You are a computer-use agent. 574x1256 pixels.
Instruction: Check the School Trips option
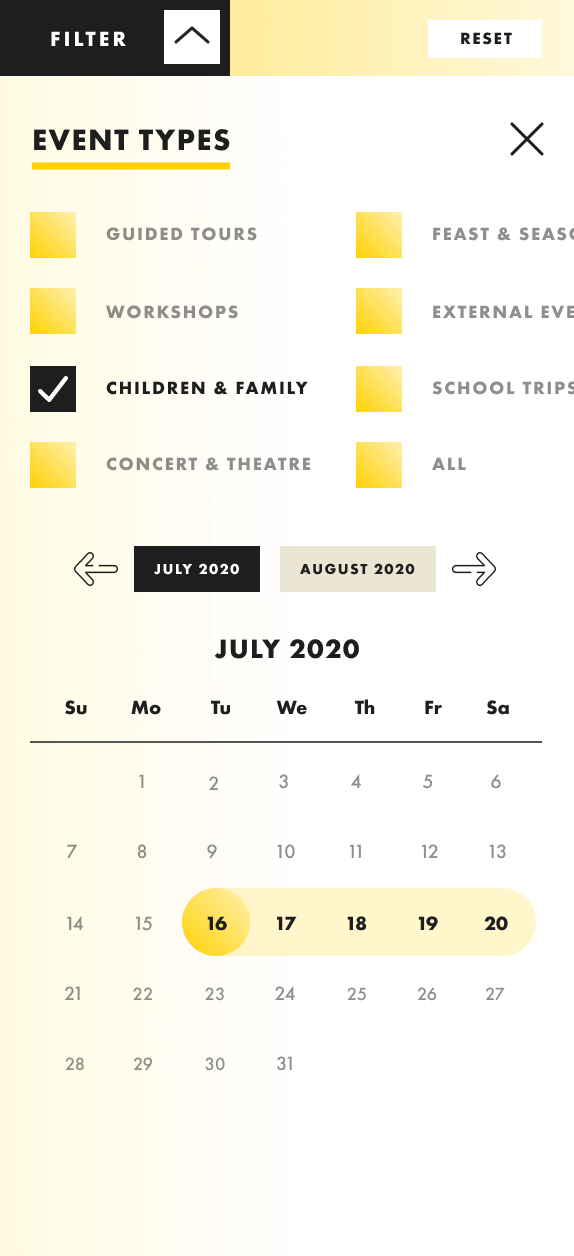(x=379, y=389)
